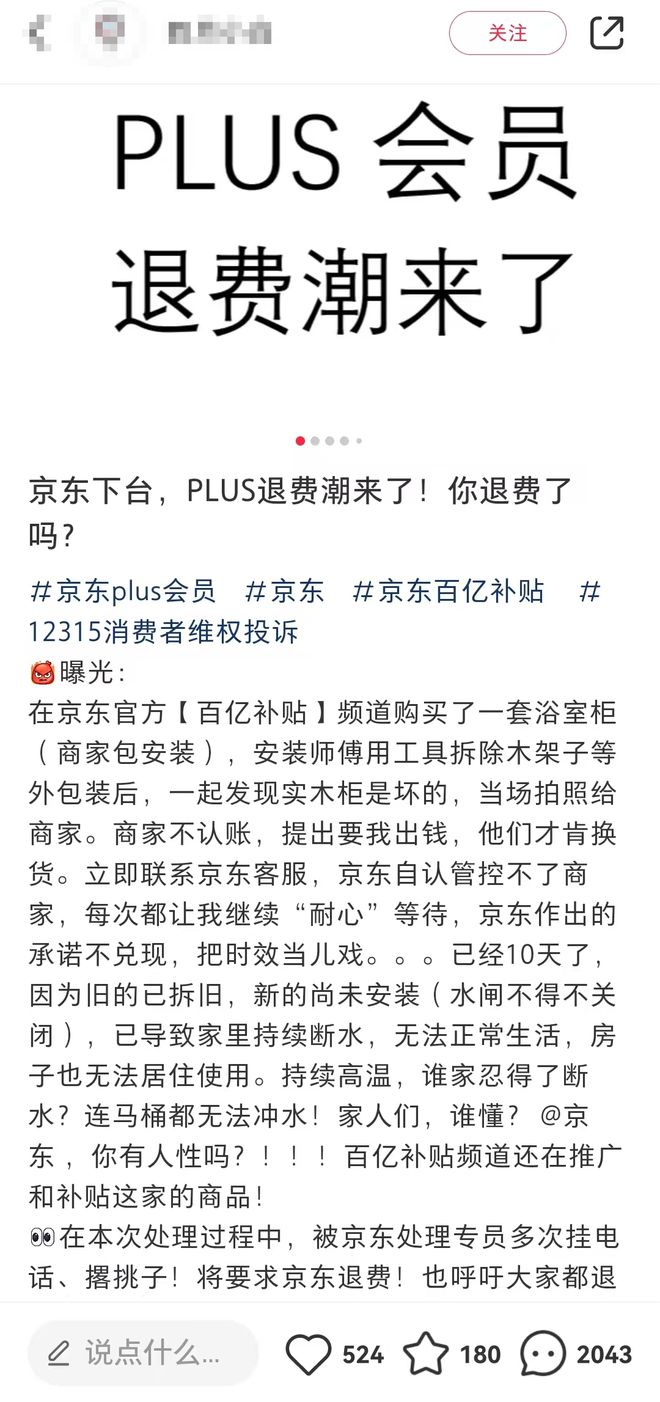Tap the 说点什么 comment input field

click(x=143, y=1354)
